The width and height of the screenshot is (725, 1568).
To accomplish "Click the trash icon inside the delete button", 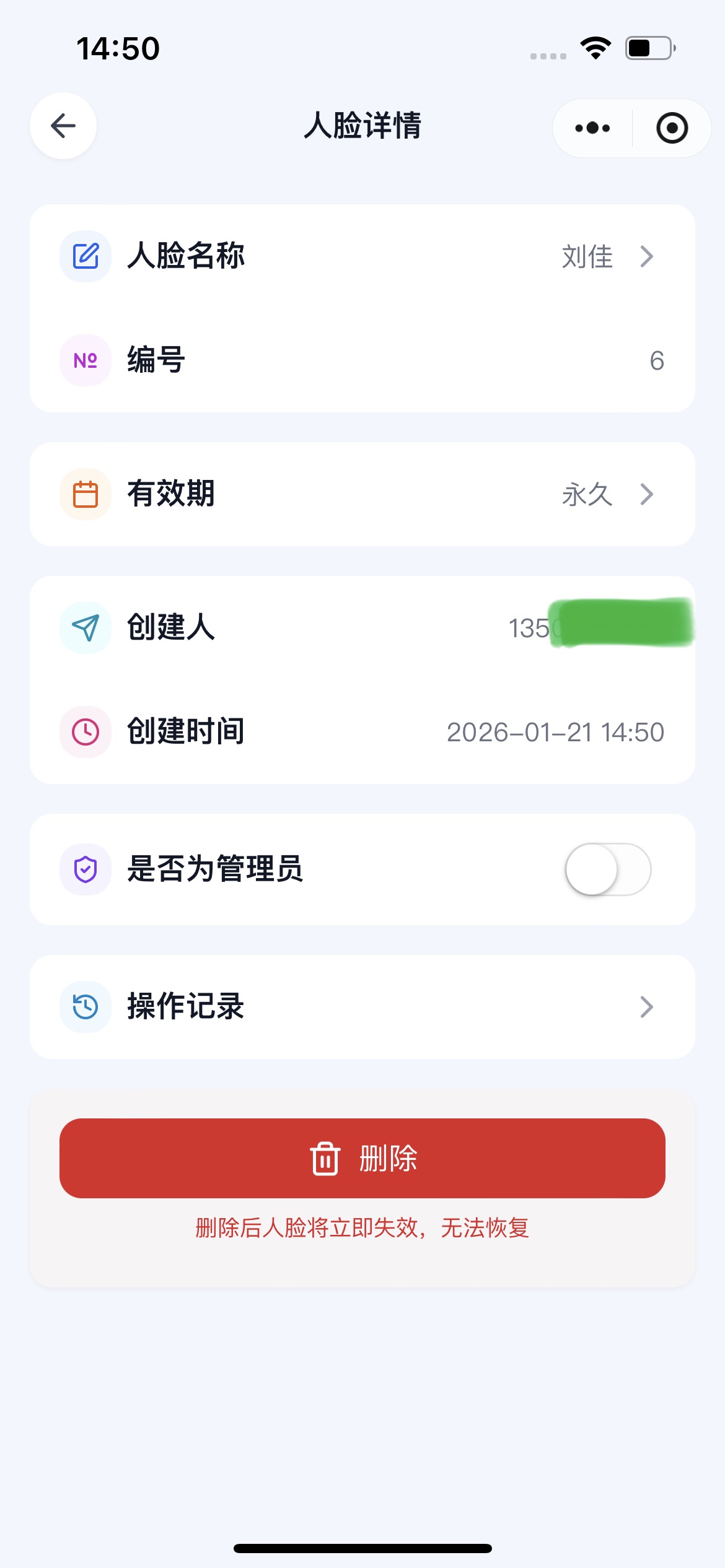I will click(325, 1158).
